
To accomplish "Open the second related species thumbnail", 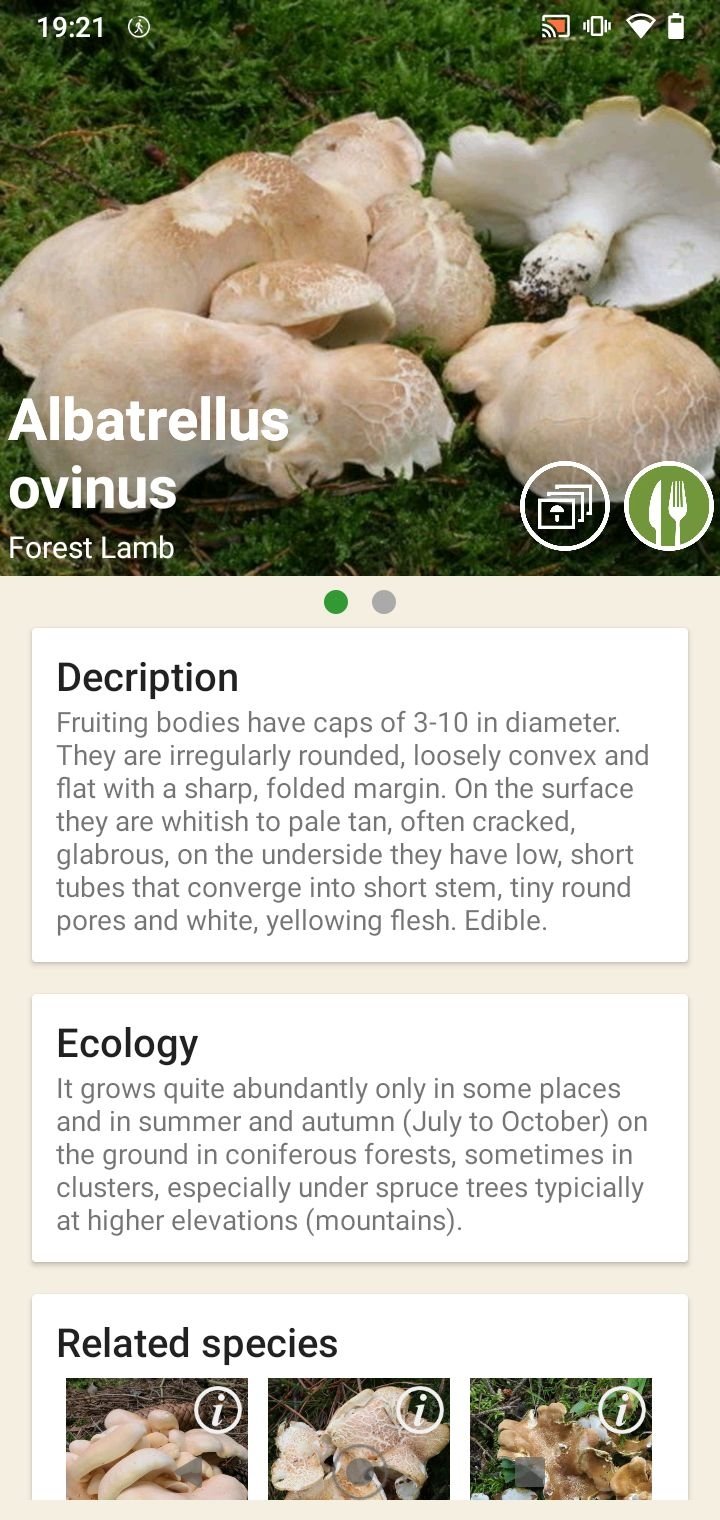I will (358, 1438).
